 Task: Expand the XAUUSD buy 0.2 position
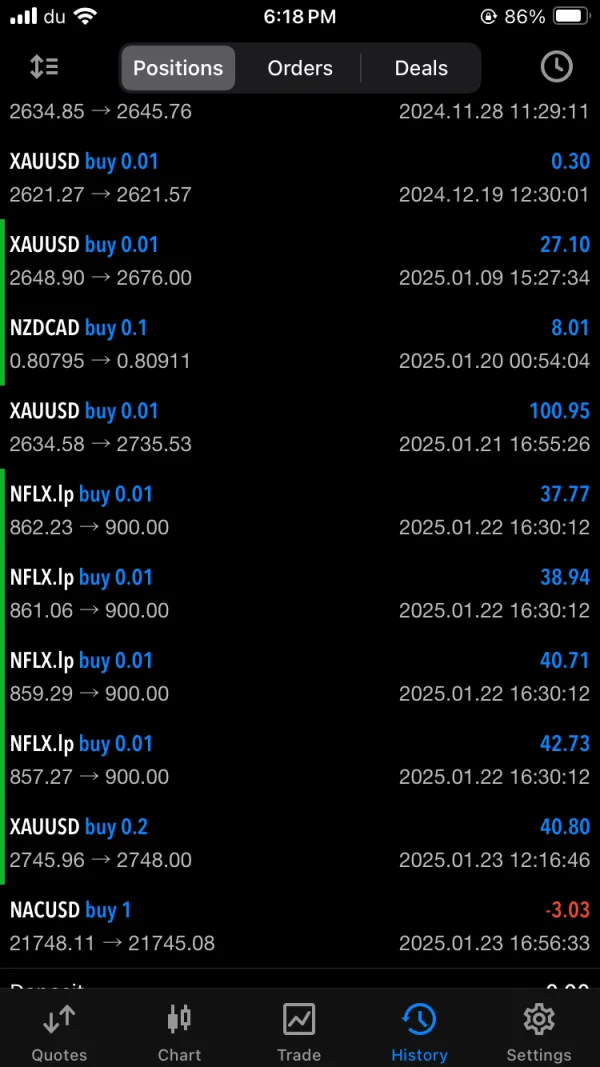pyautogui.click(x=300, y=842)
